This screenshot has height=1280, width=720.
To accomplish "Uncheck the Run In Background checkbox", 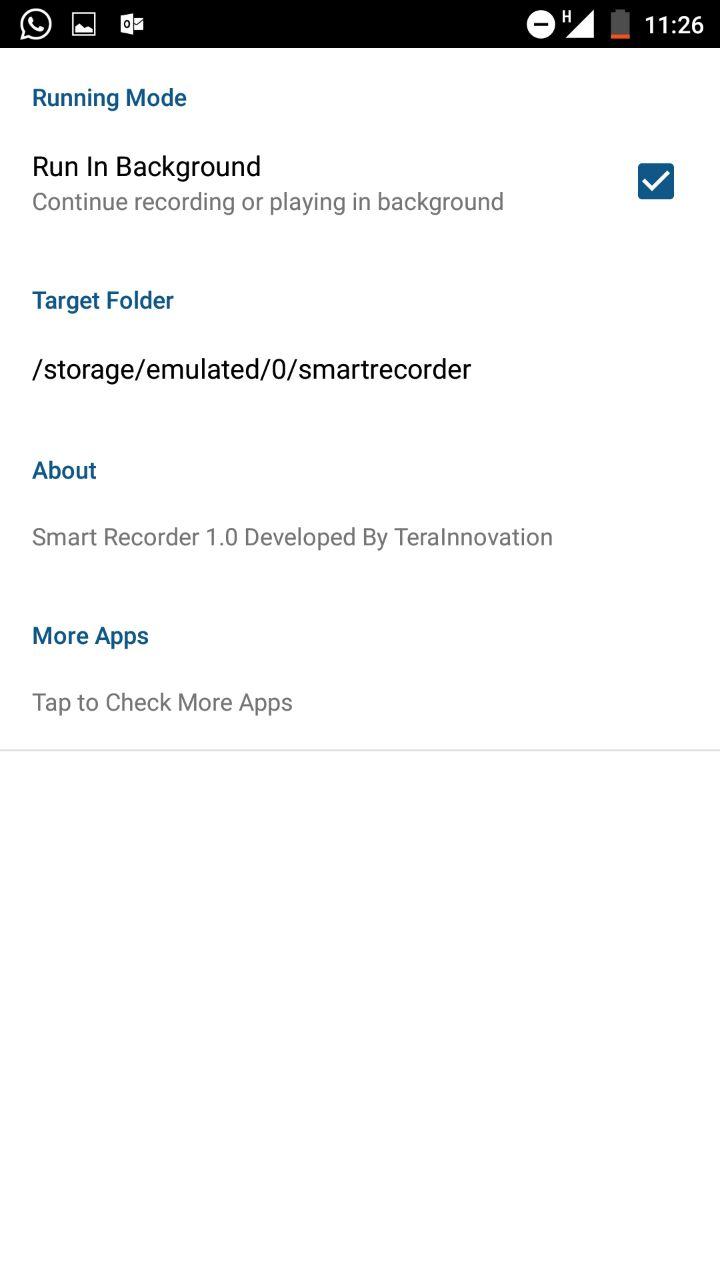I will [656, 182].
